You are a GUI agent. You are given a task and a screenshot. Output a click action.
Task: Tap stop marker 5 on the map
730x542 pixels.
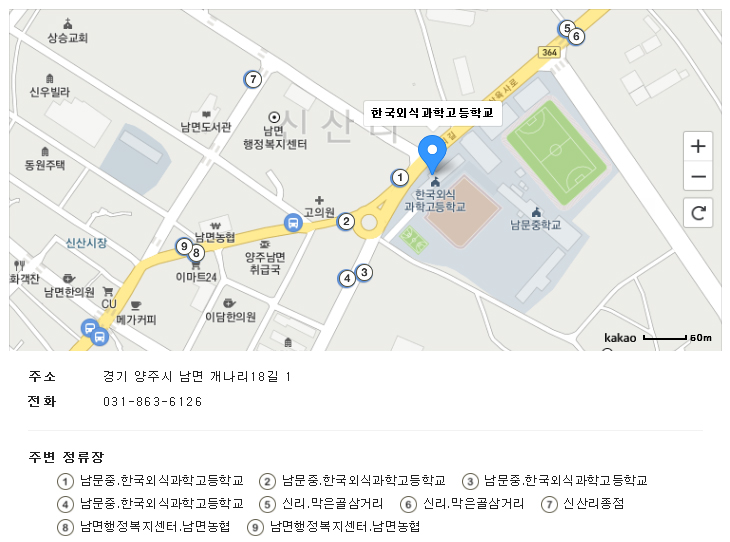(567, 28)
